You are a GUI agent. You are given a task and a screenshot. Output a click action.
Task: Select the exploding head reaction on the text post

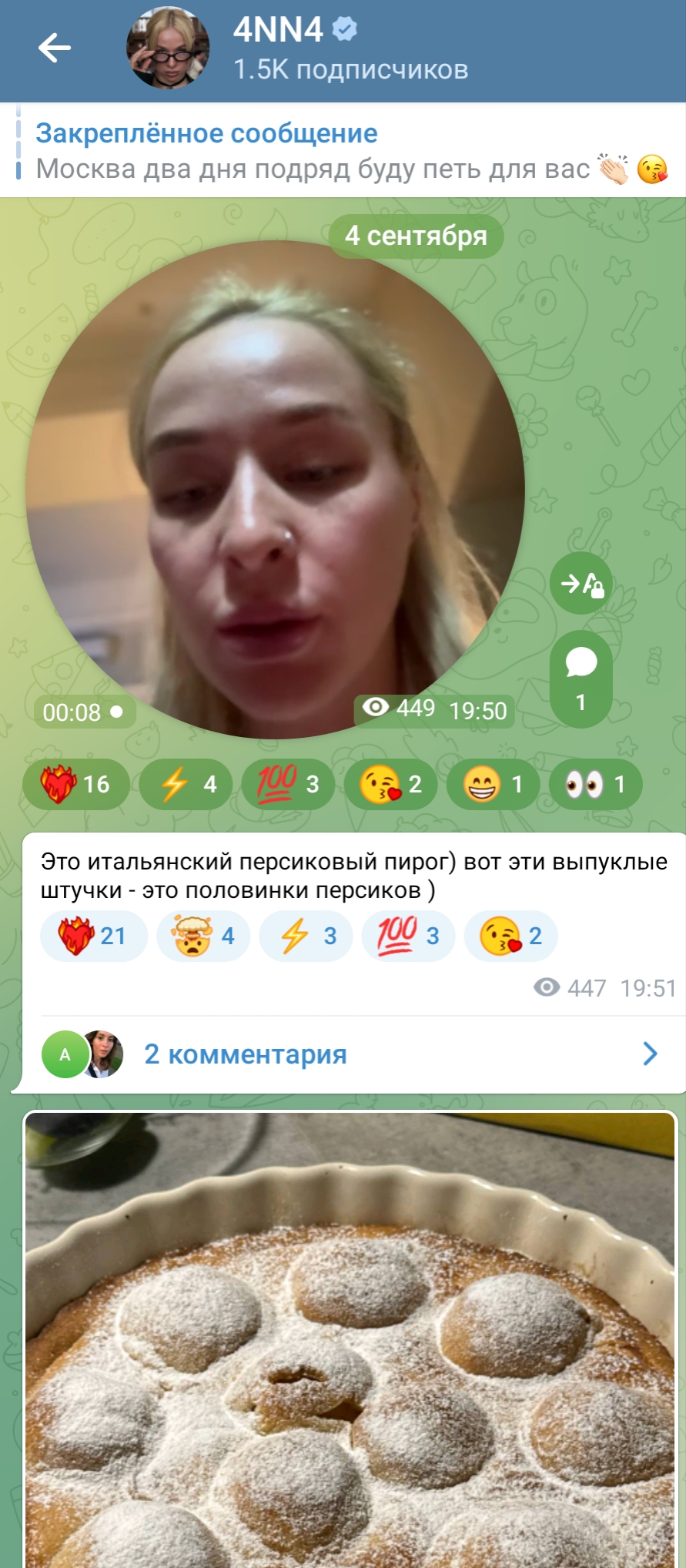tap(203, 936)
